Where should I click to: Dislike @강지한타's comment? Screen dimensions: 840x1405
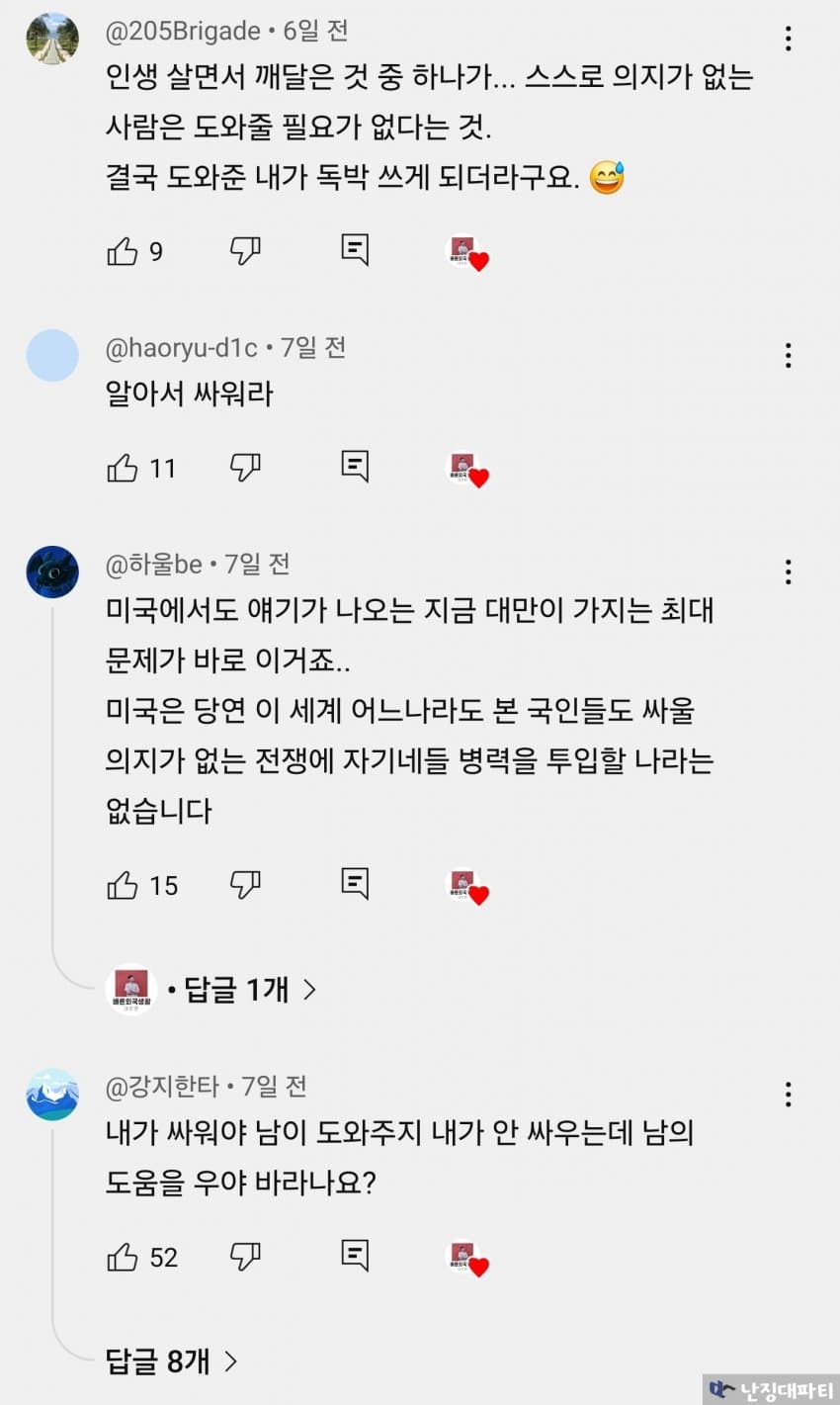[x=245, y=1257]
